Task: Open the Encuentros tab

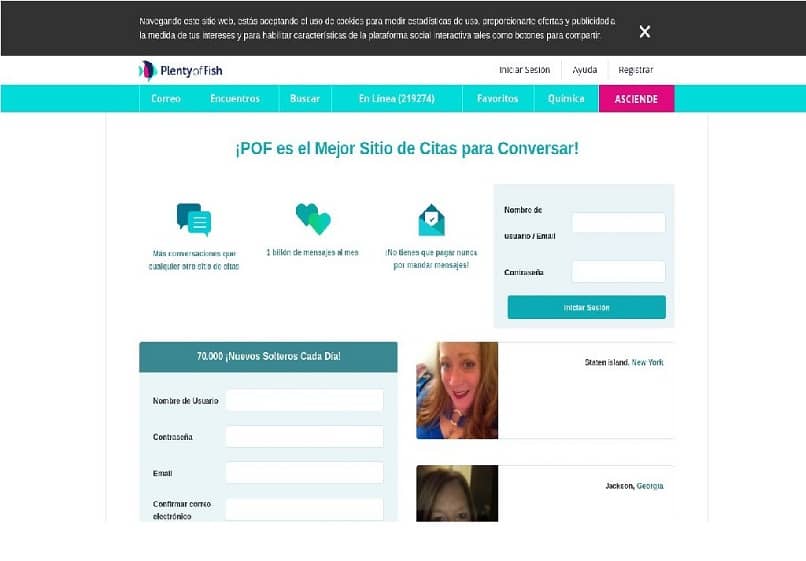Action: (x=235, y=99)
